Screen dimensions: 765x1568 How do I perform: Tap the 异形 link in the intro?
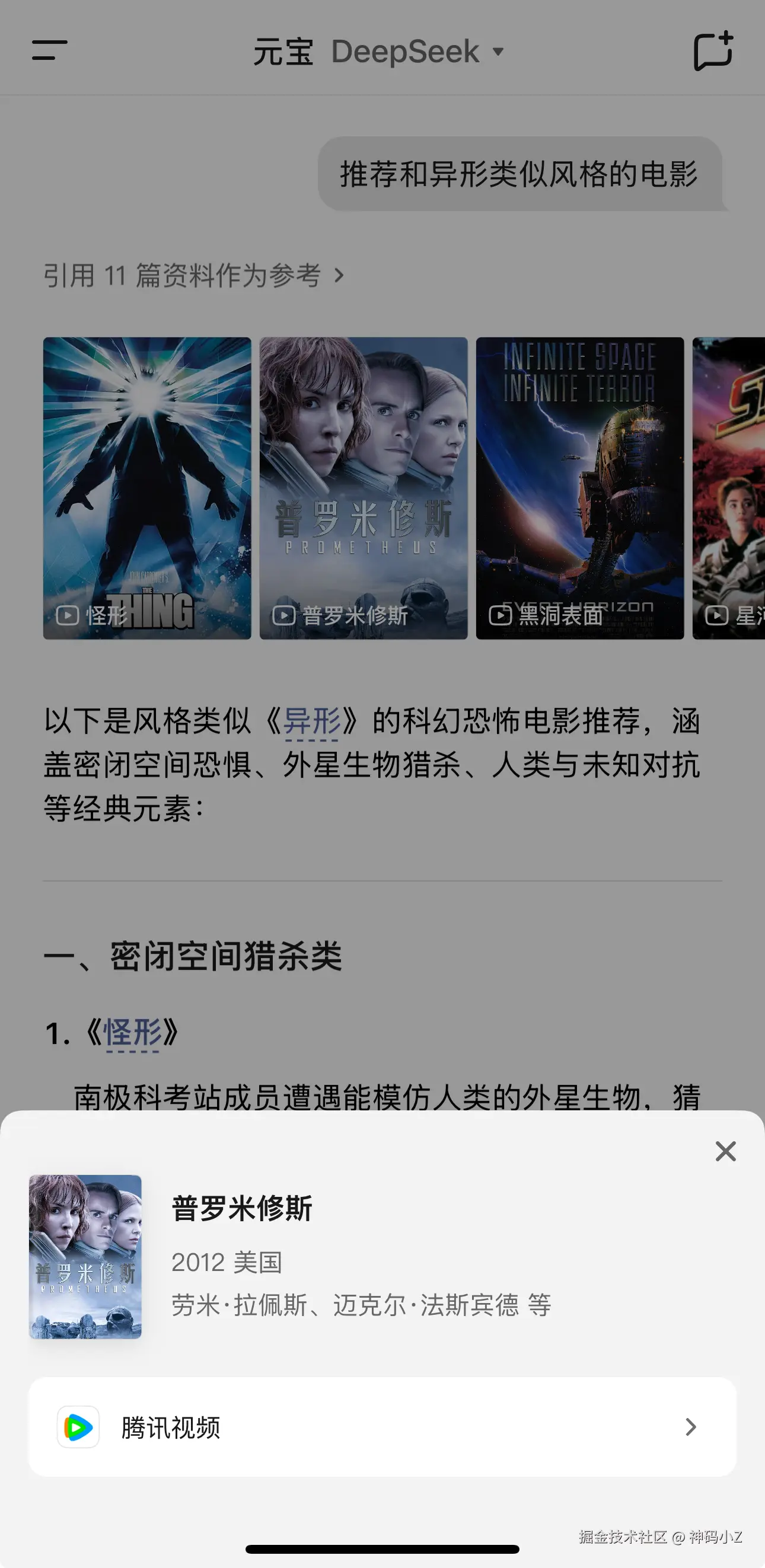click(312, 722)
